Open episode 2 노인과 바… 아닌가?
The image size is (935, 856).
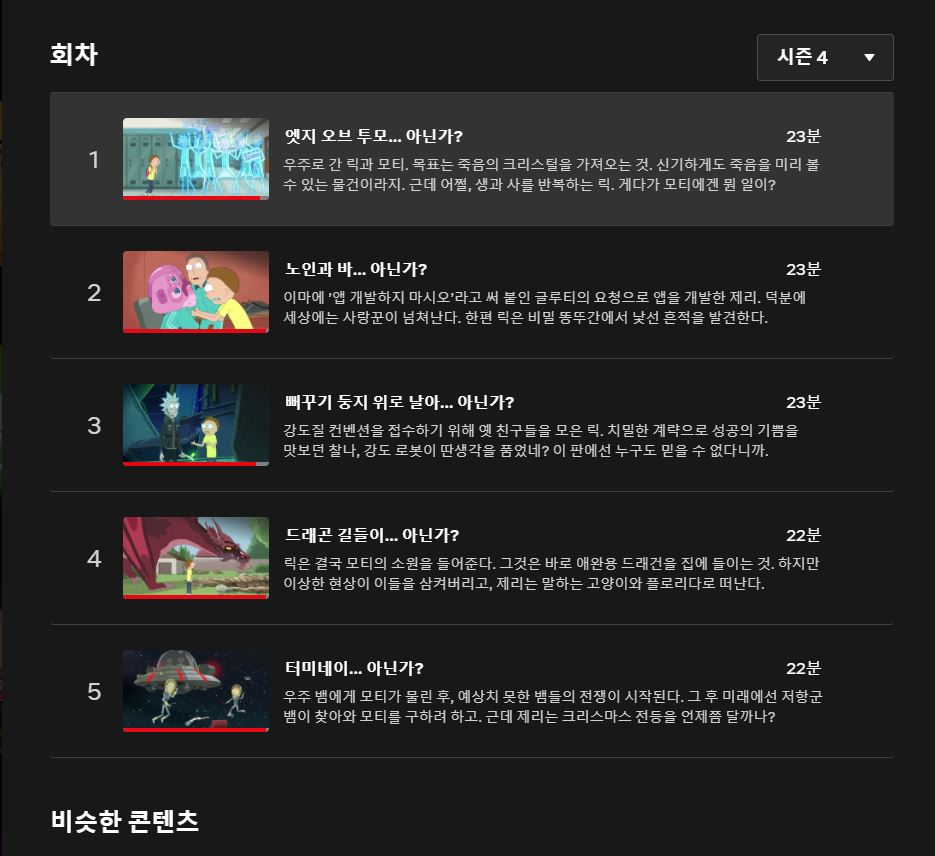coord(196,291)
